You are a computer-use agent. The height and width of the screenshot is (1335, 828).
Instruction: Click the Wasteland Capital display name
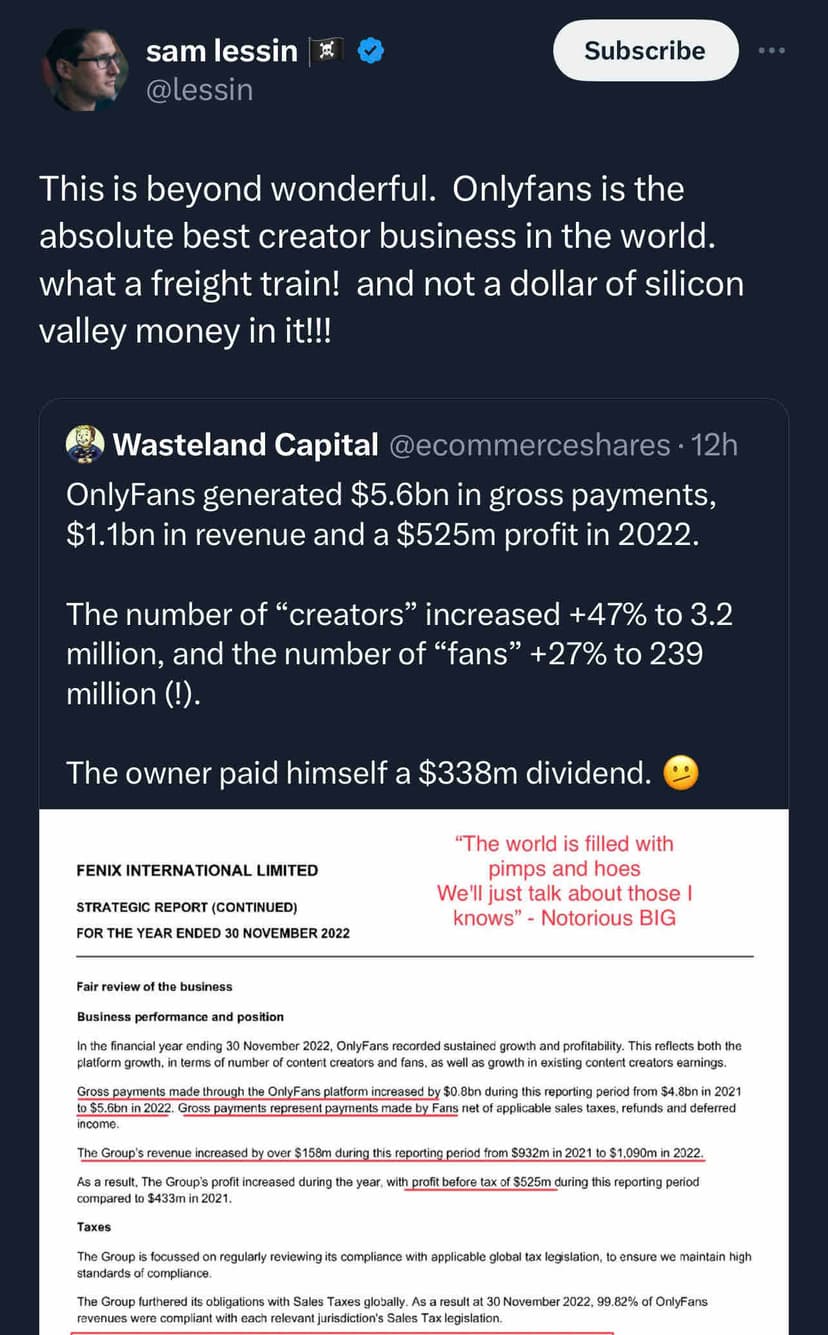click(245, 444)
